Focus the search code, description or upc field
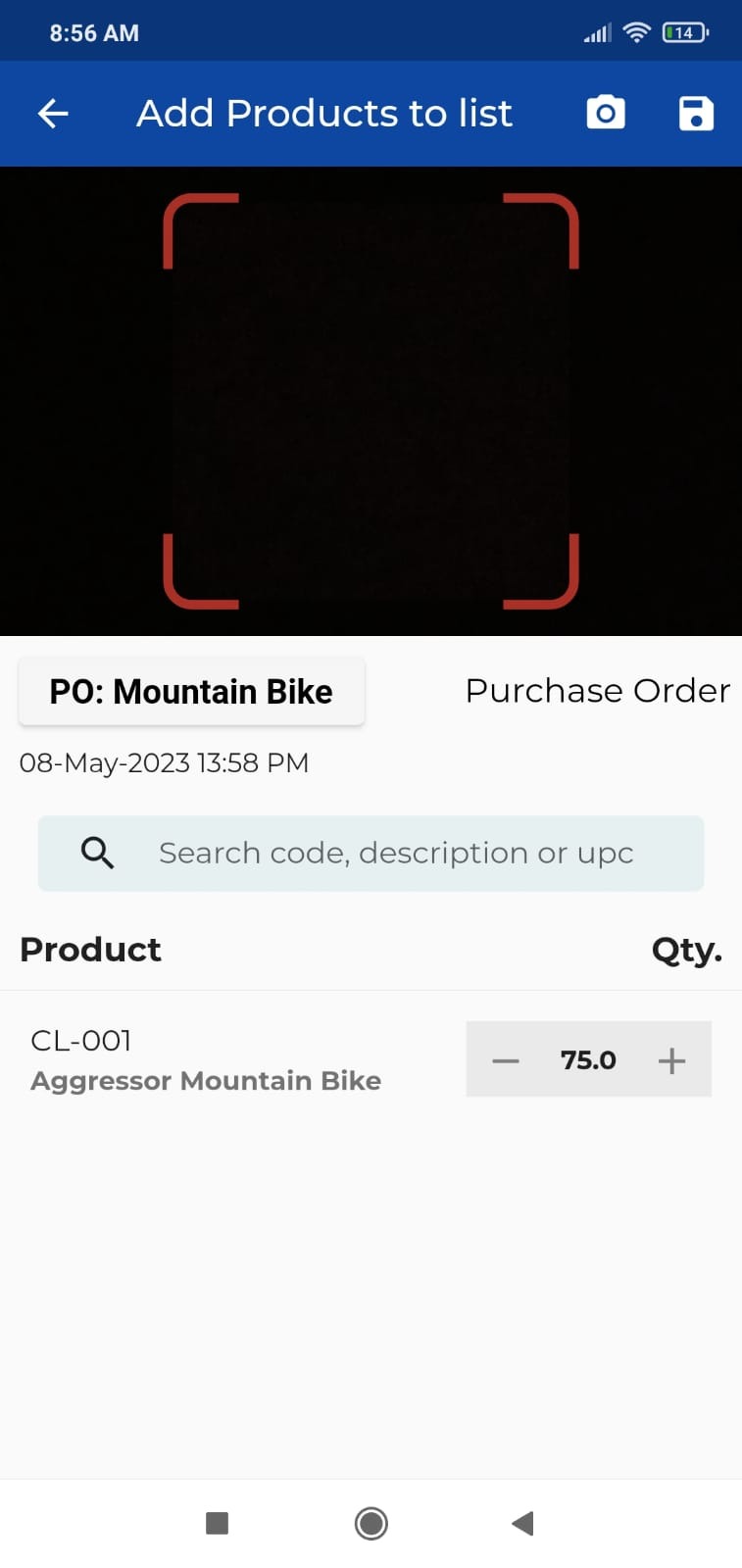Viewport: 742px width, 1568px height. pyautogui.click(x=395, y=853)
